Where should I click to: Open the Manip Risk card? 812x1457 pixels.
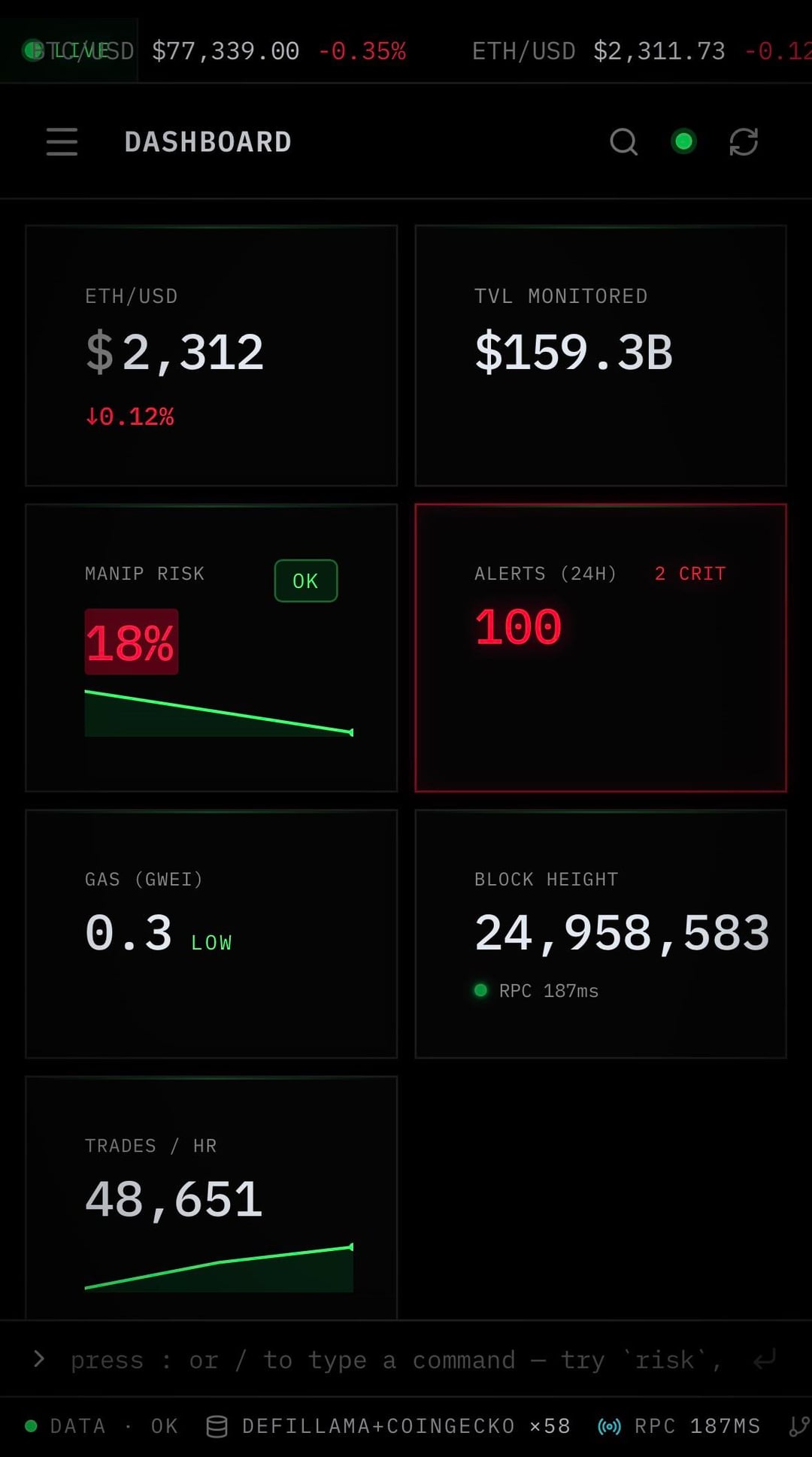[x=211, y=647]
